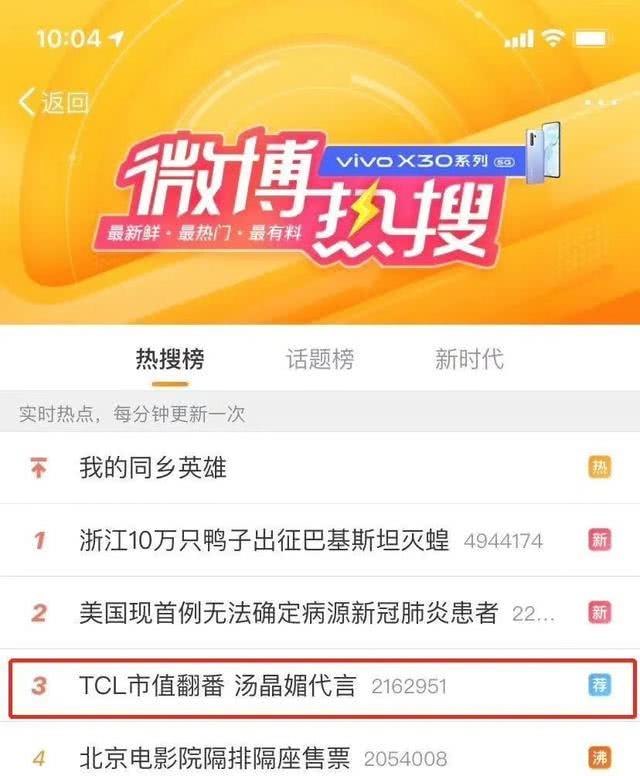
Task: Select the 热搜榜 tab
Action: 170,360
